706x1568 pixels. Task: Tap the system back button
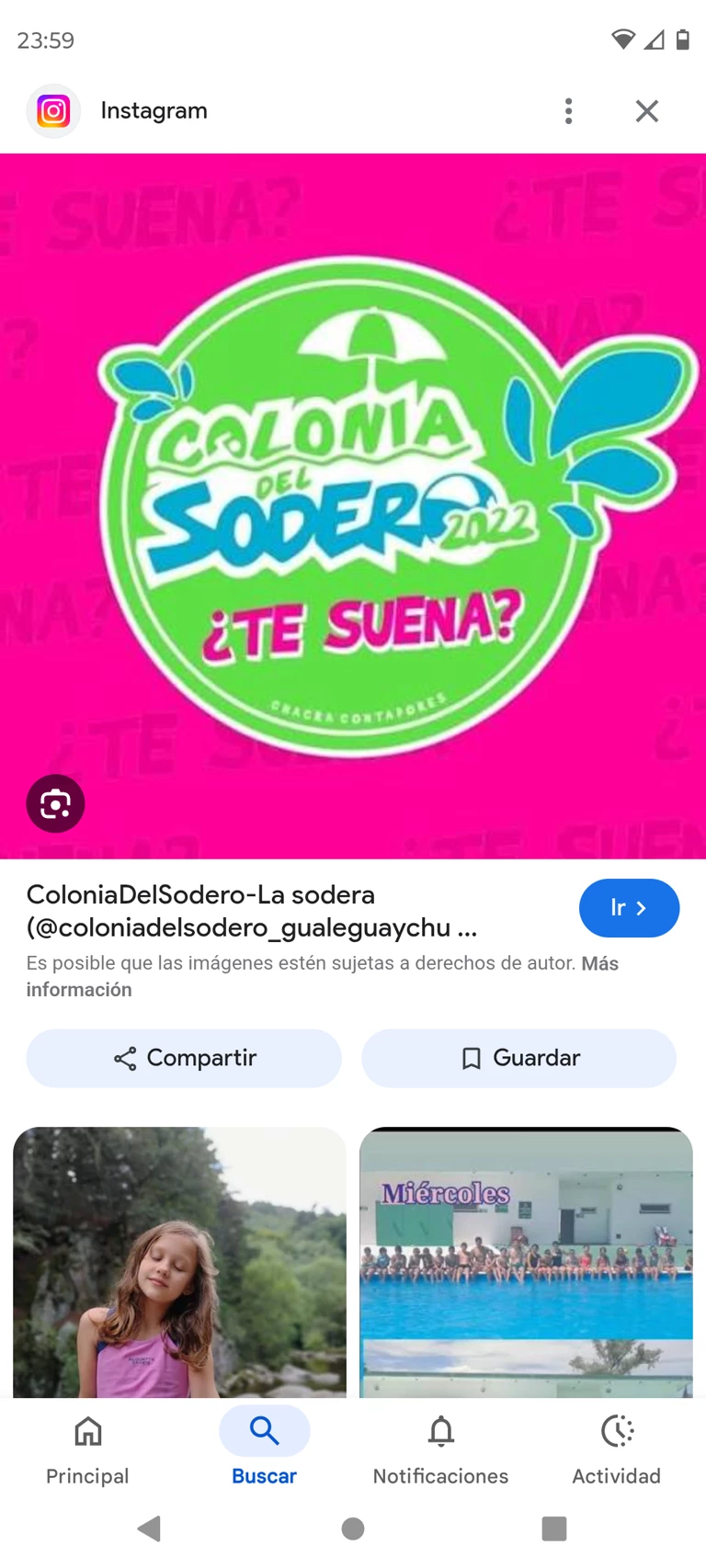click(x=149, y=1528)
